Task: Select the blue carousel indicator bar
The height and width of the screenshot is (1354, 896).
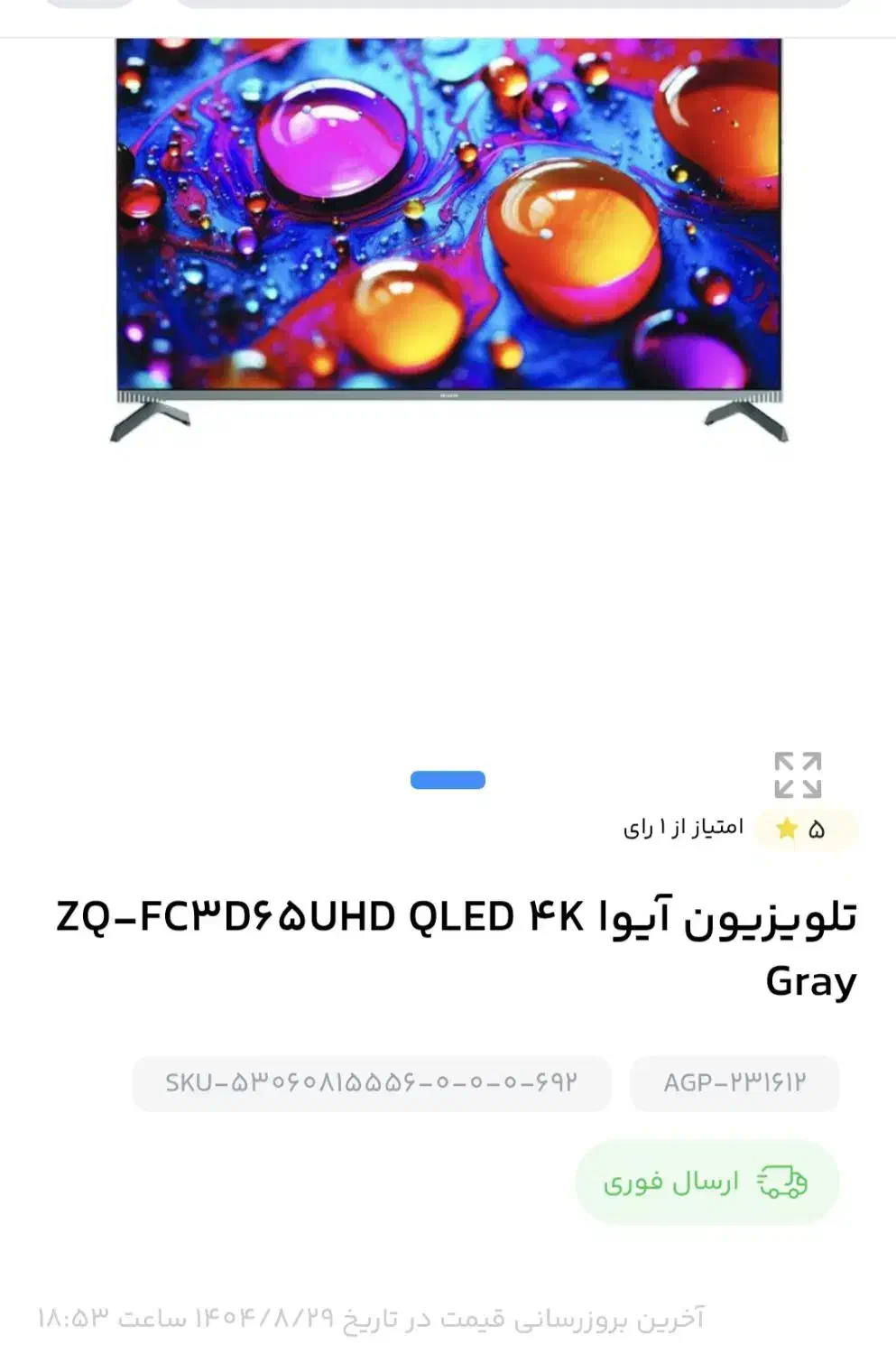Action: 448,777
